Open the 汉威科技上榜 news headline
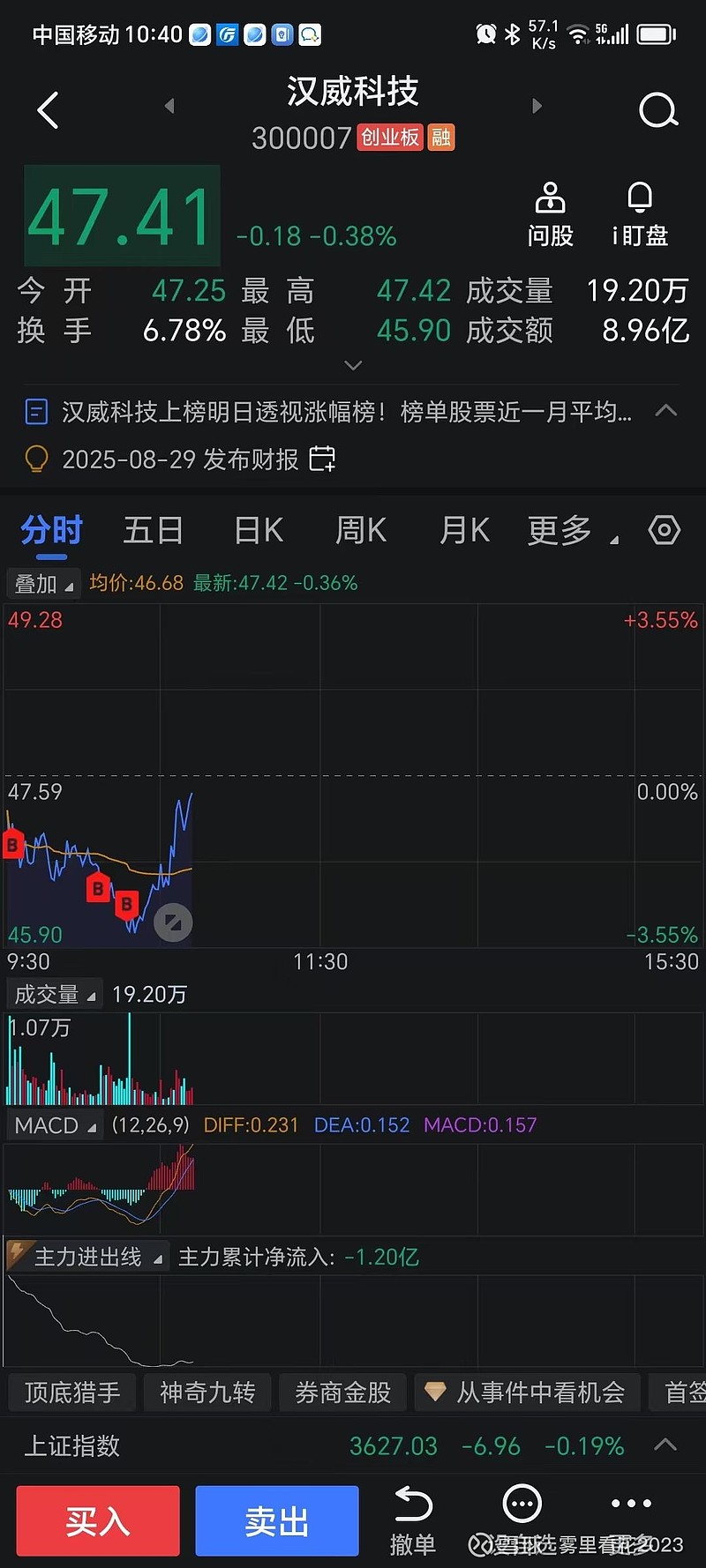 click(x=346, y=411)
